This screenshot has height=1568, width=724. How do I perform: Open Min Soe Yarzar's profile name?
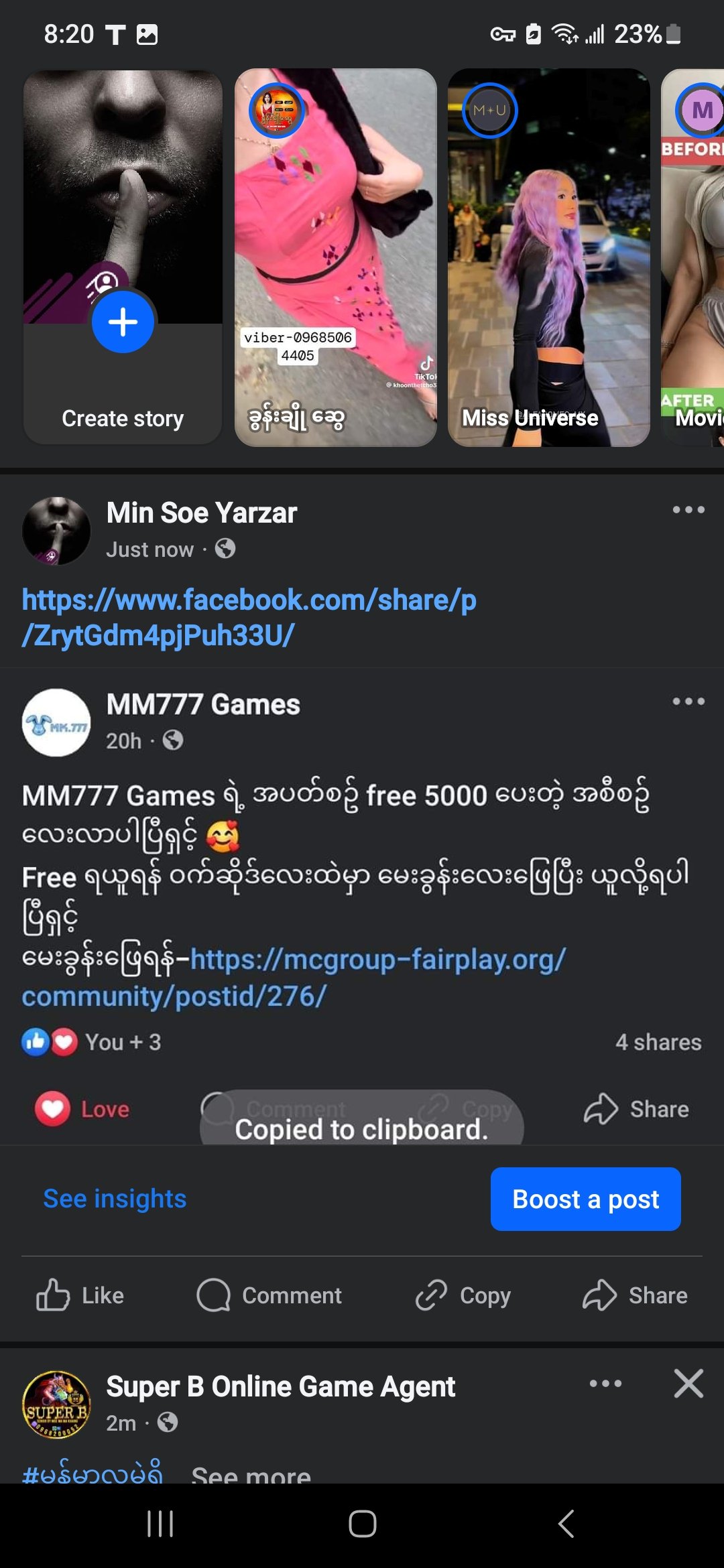coord(201,513)
